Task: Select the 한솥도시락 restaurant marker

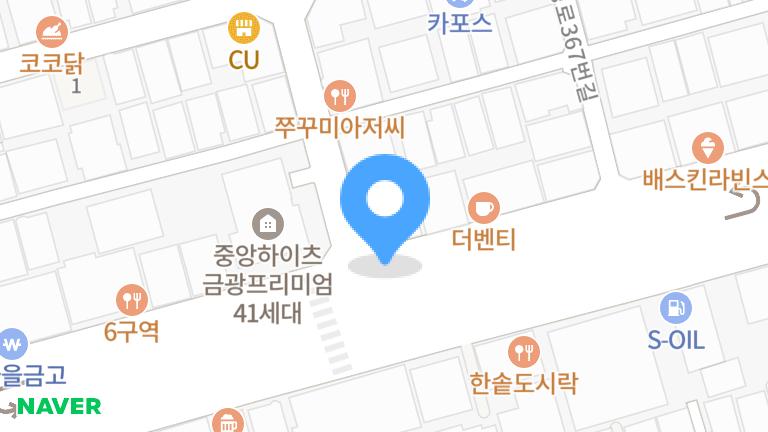Action: point(523,352)
